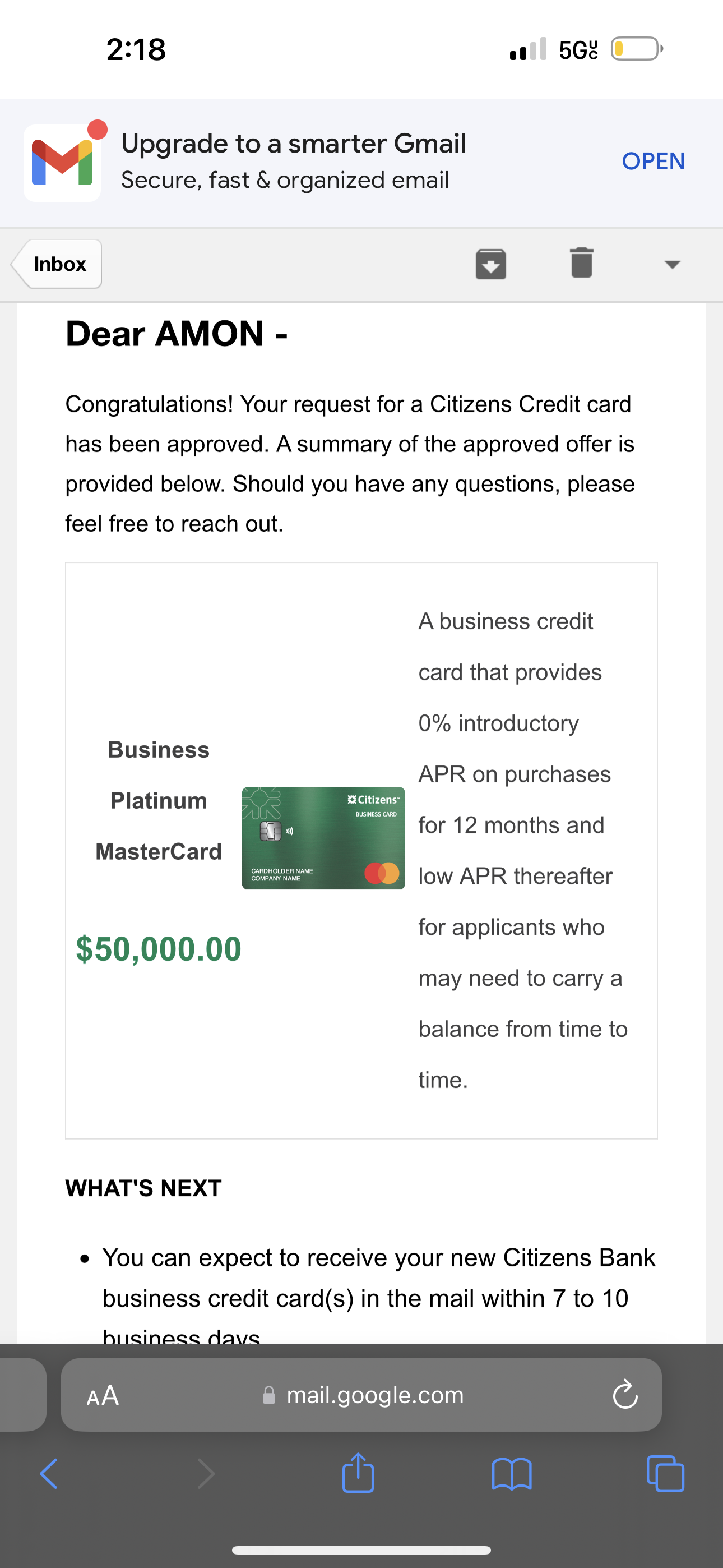
Task: Go back to Inbox
Action: coord(58,264)
